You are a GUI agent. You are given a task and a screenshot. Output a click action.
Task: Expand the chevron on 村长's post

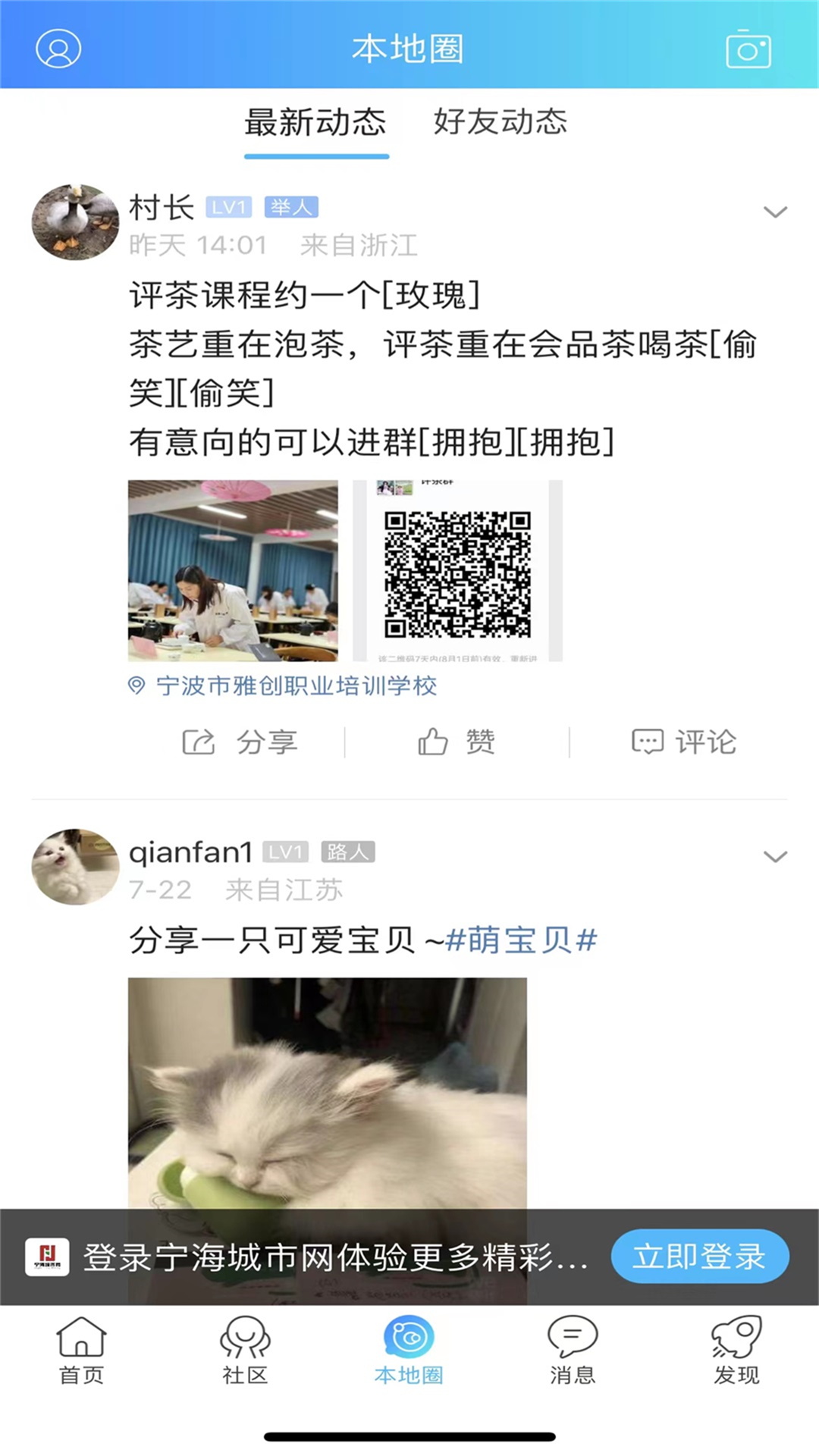[774, 211]
